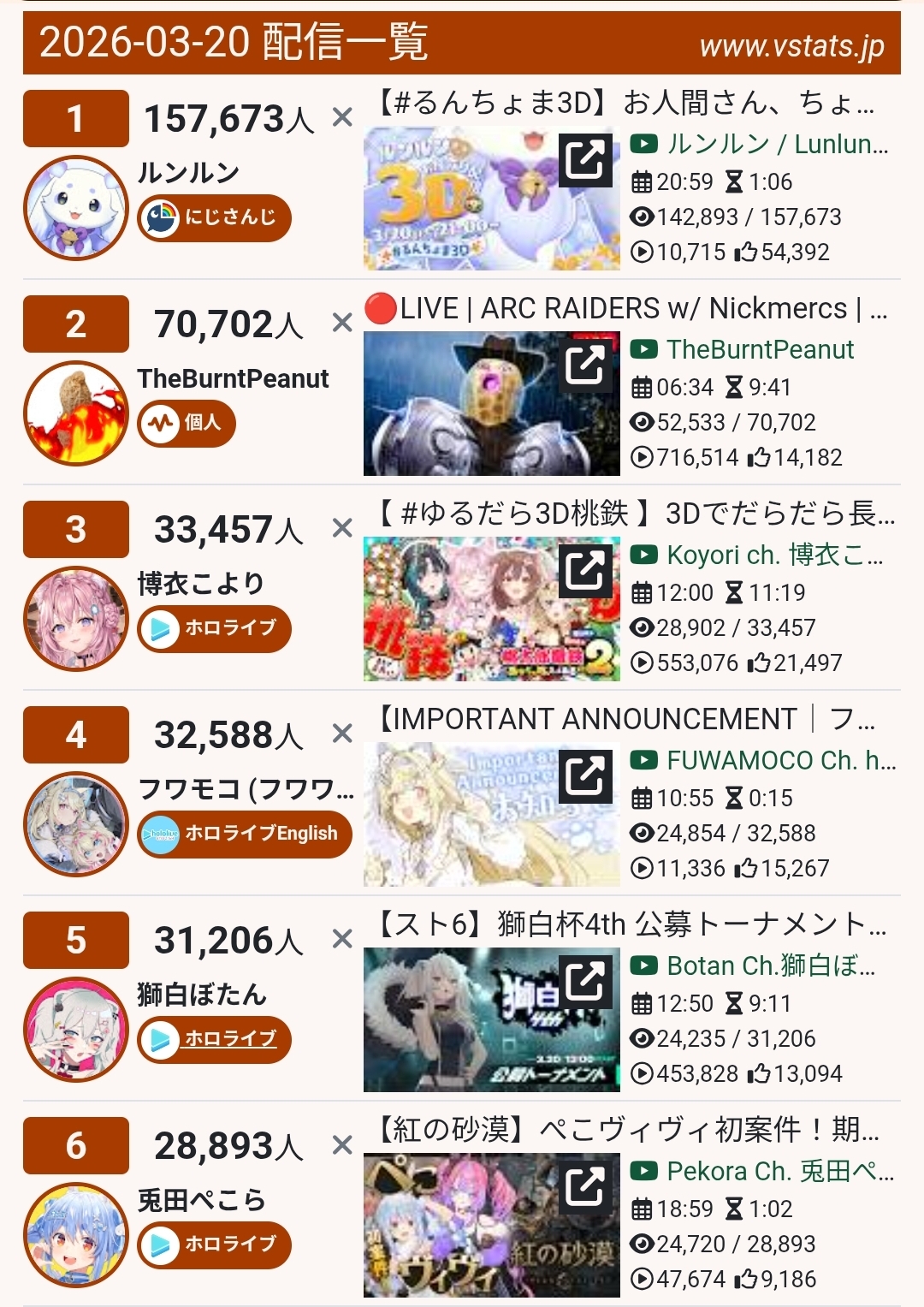Screen dimensions: 924x1307
Task: Dismiss ルンルン row with its × icon
Action: [342, 117]
